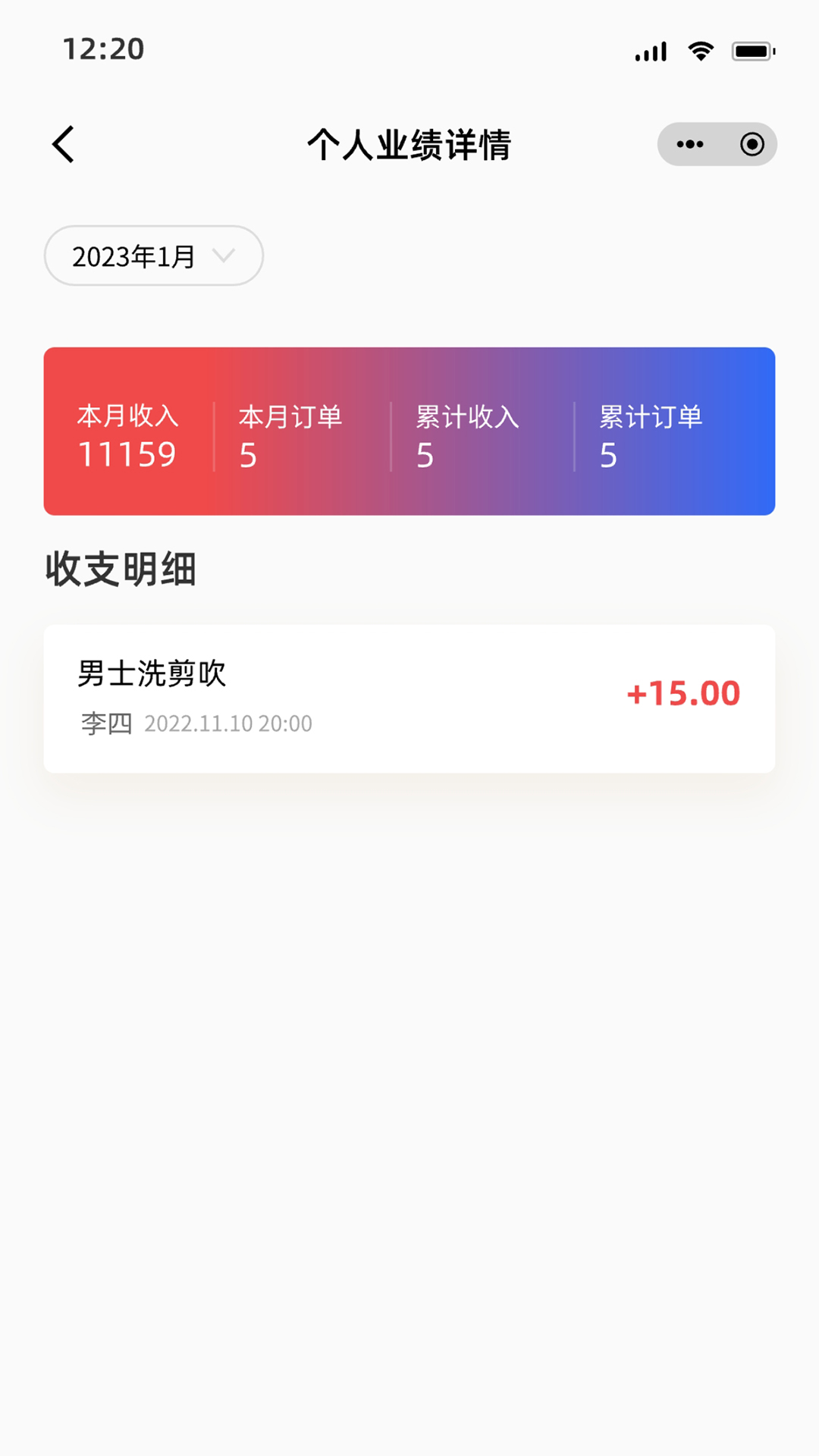Expand the month picker dropdown
The image size is (819, 1456).
pyautogui.click(x=153, y=256)
